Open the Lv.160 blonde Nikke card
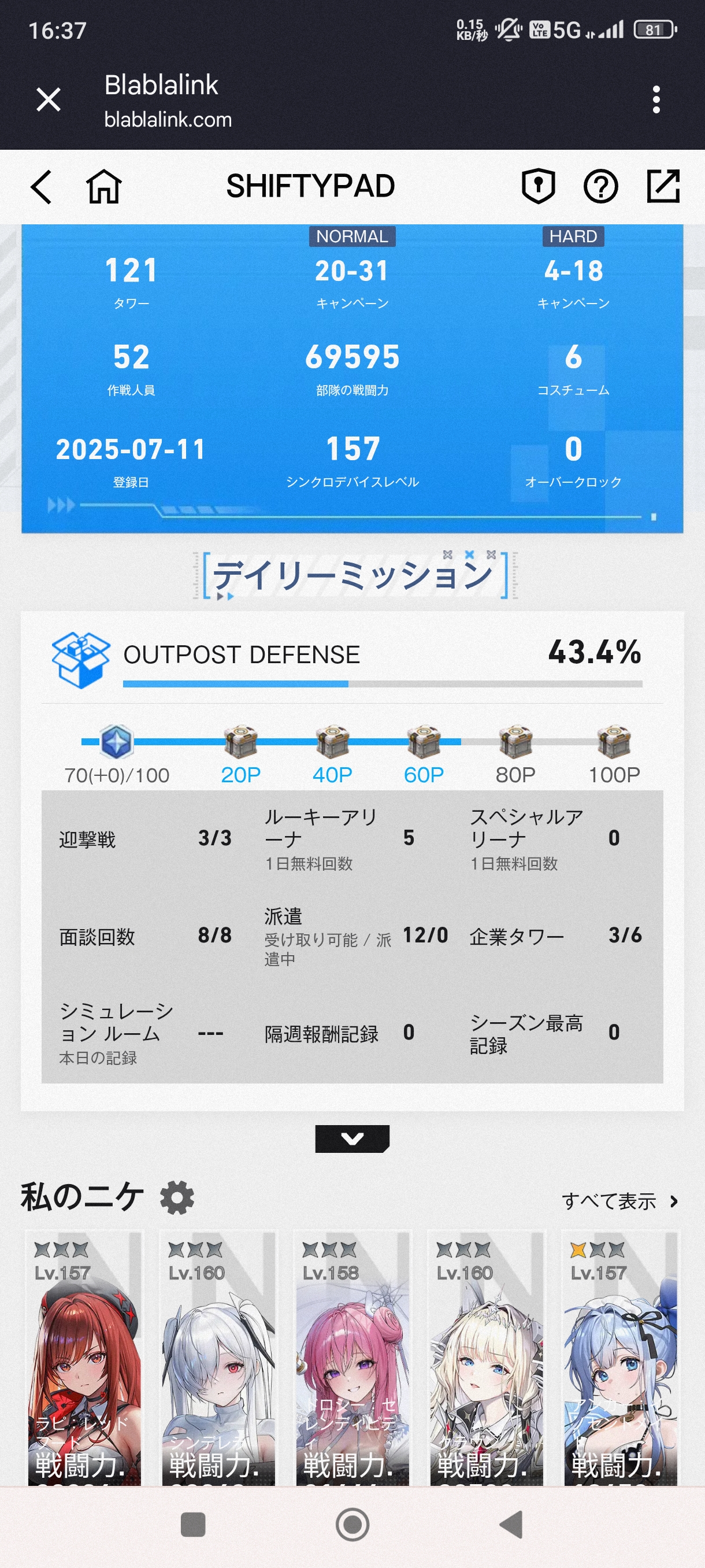 [x=486, y=1358]
